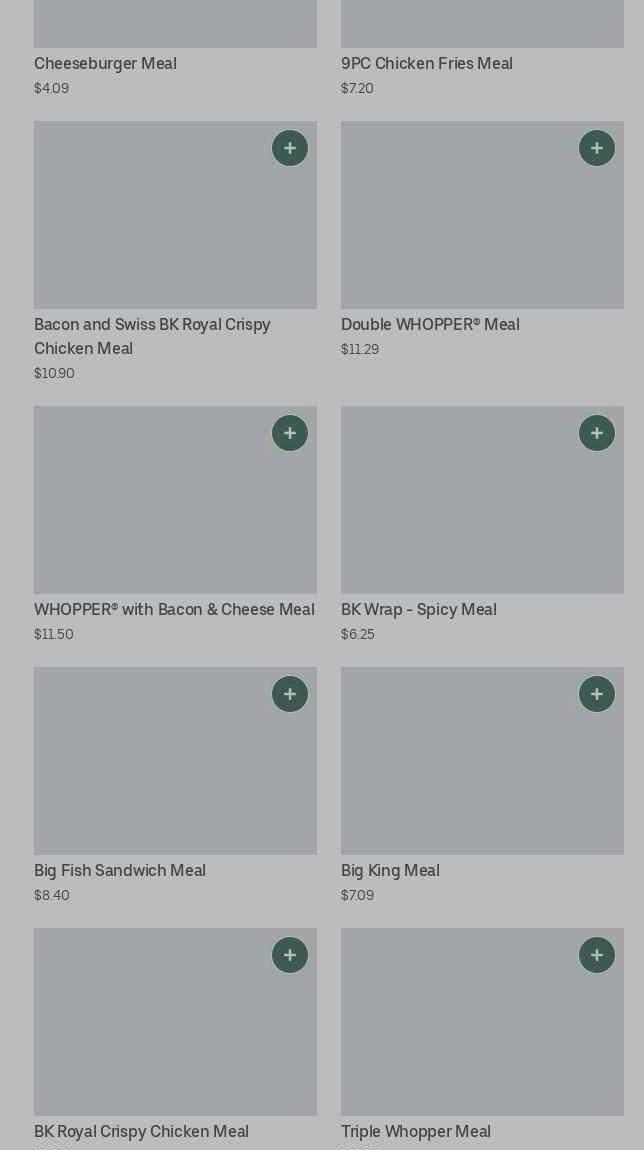
Task: Add Big Fish Sandwich Meal to cart
Action: pos(290,694)
